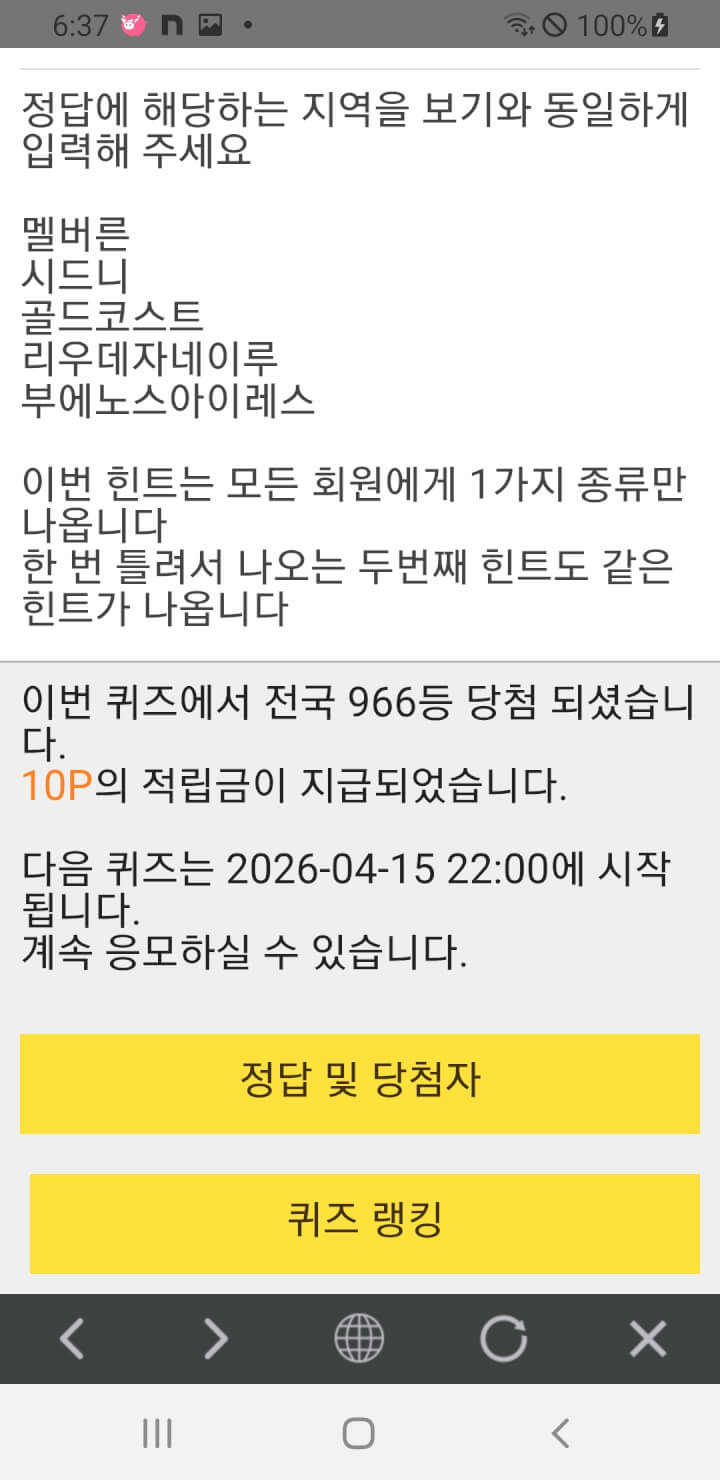Screen dimensions: 720x1480
Task: Reload the current quiz page
Action: (503, 1338)
